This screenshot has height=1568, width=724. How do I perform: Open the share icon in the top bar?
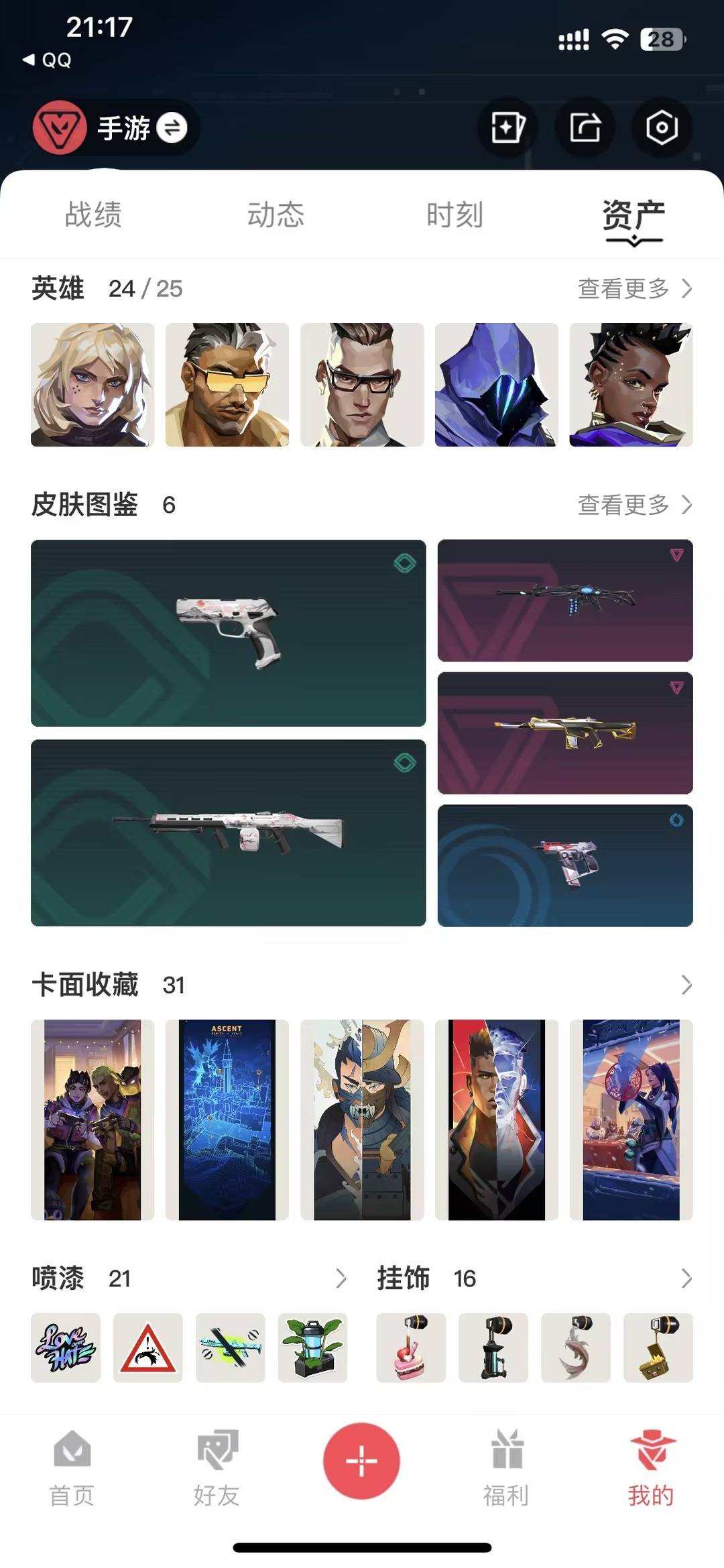pos(584,127)
